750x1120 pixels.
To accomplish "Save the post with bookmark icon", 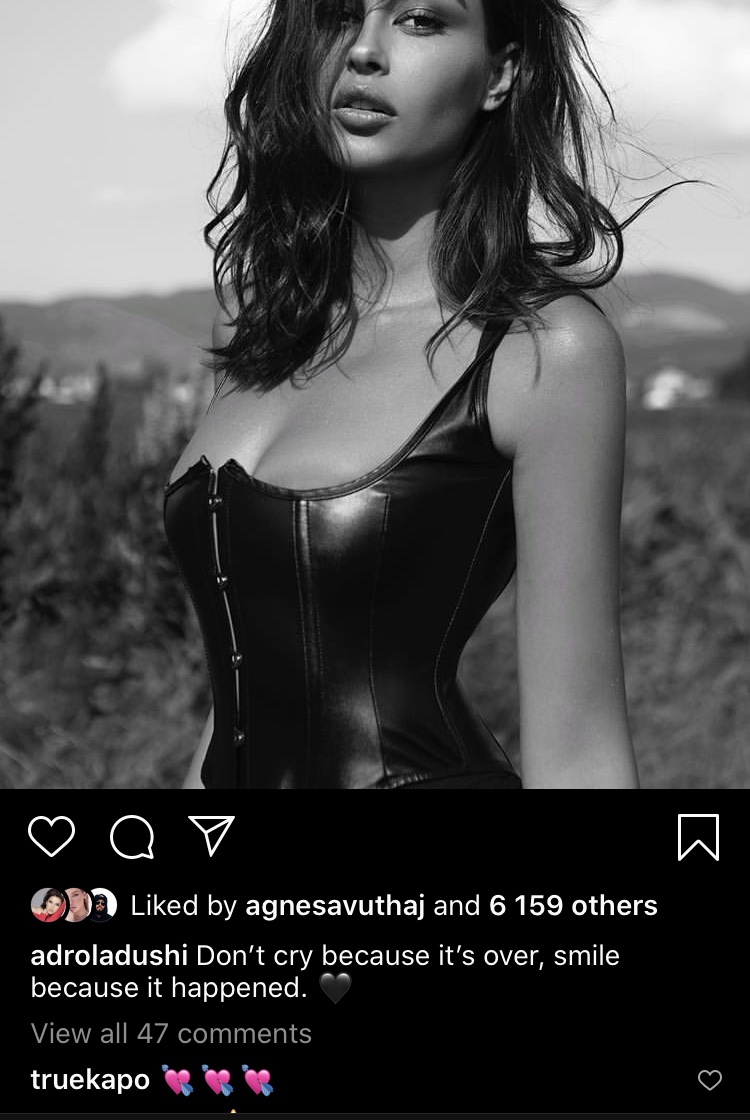I will click(698, 837).
